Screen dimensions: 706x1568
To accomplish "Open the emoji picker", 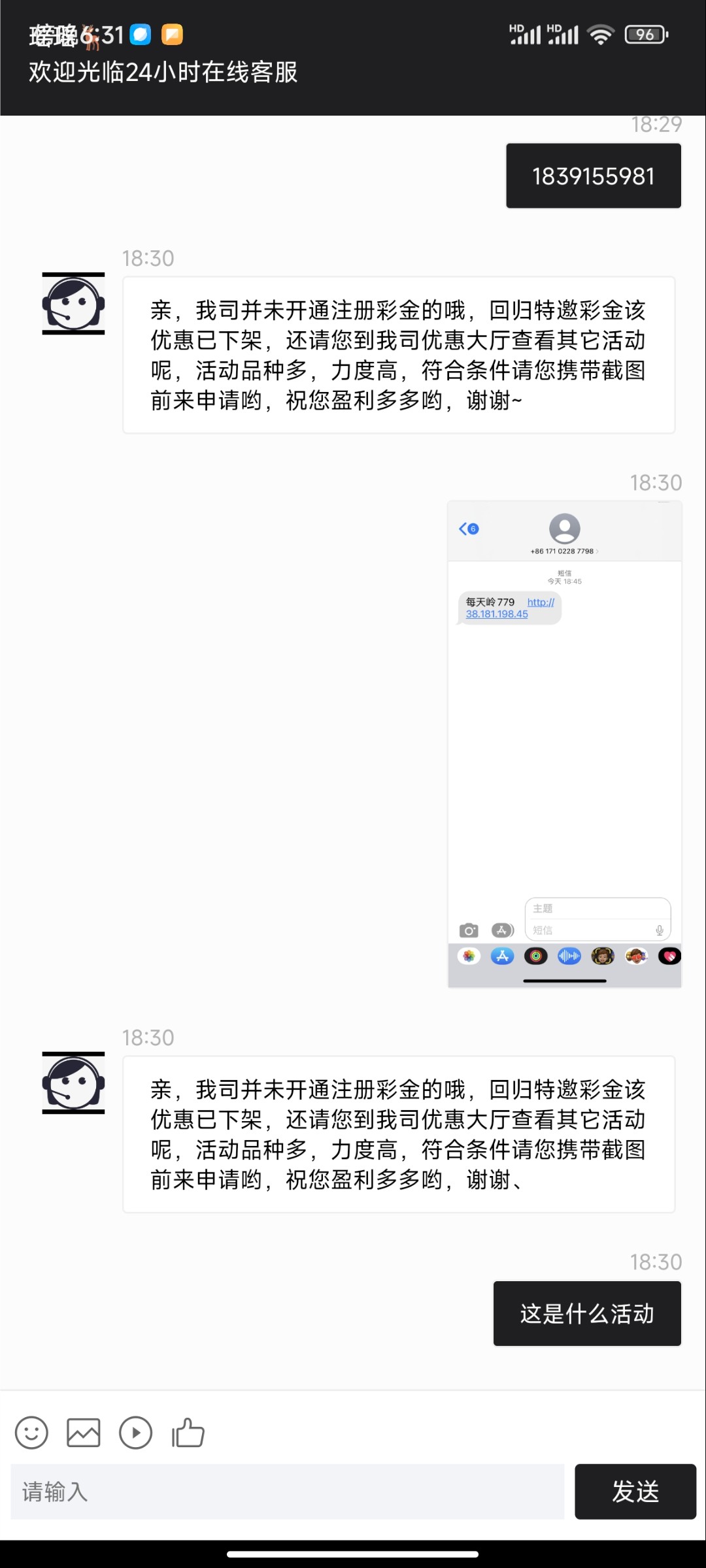I will [31, 1433].
